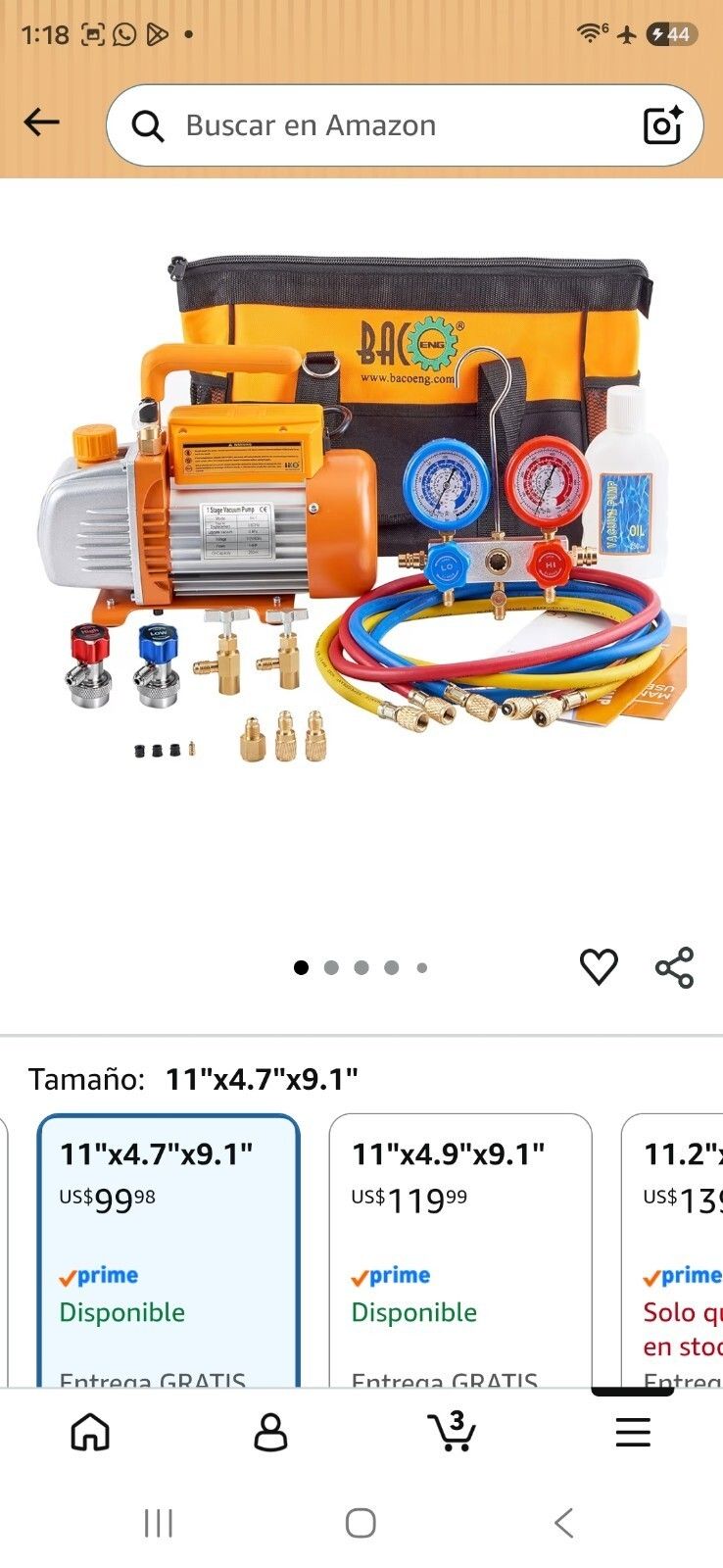
Task: Open the system recent apps view
Action: (x=159, y=1523)
